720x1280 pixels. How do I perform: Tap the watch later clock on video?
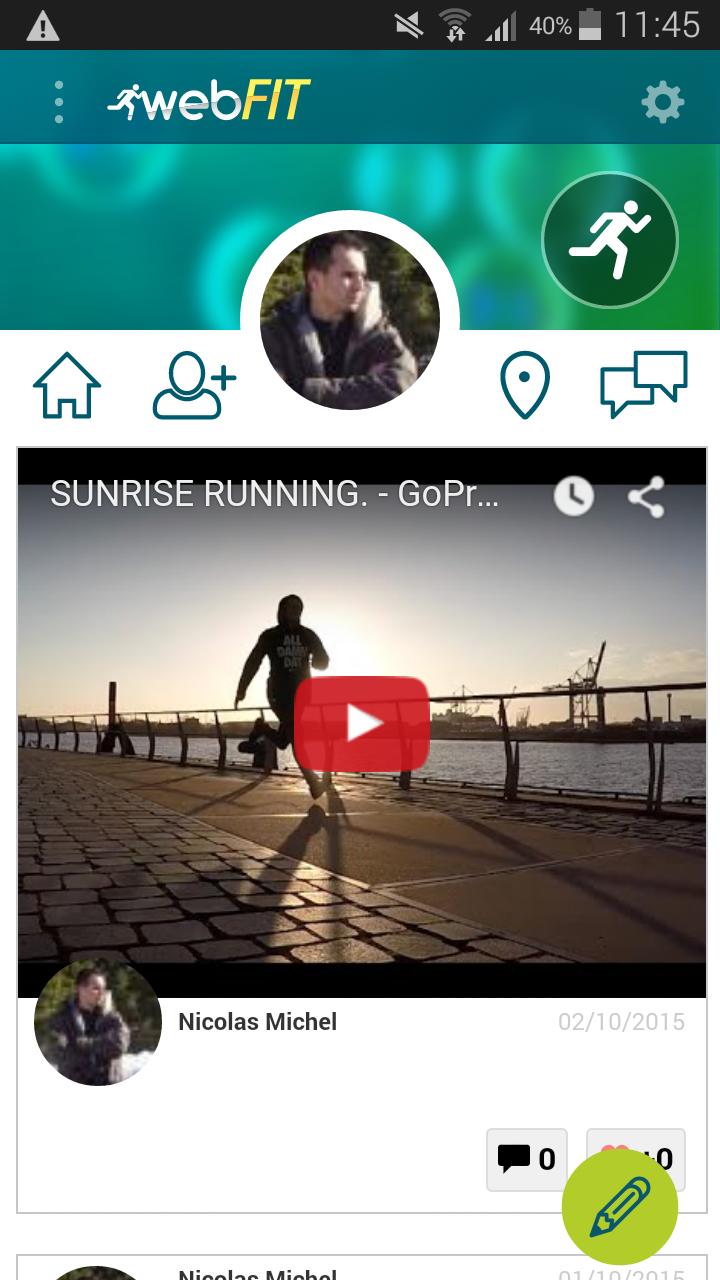(574, 496)
